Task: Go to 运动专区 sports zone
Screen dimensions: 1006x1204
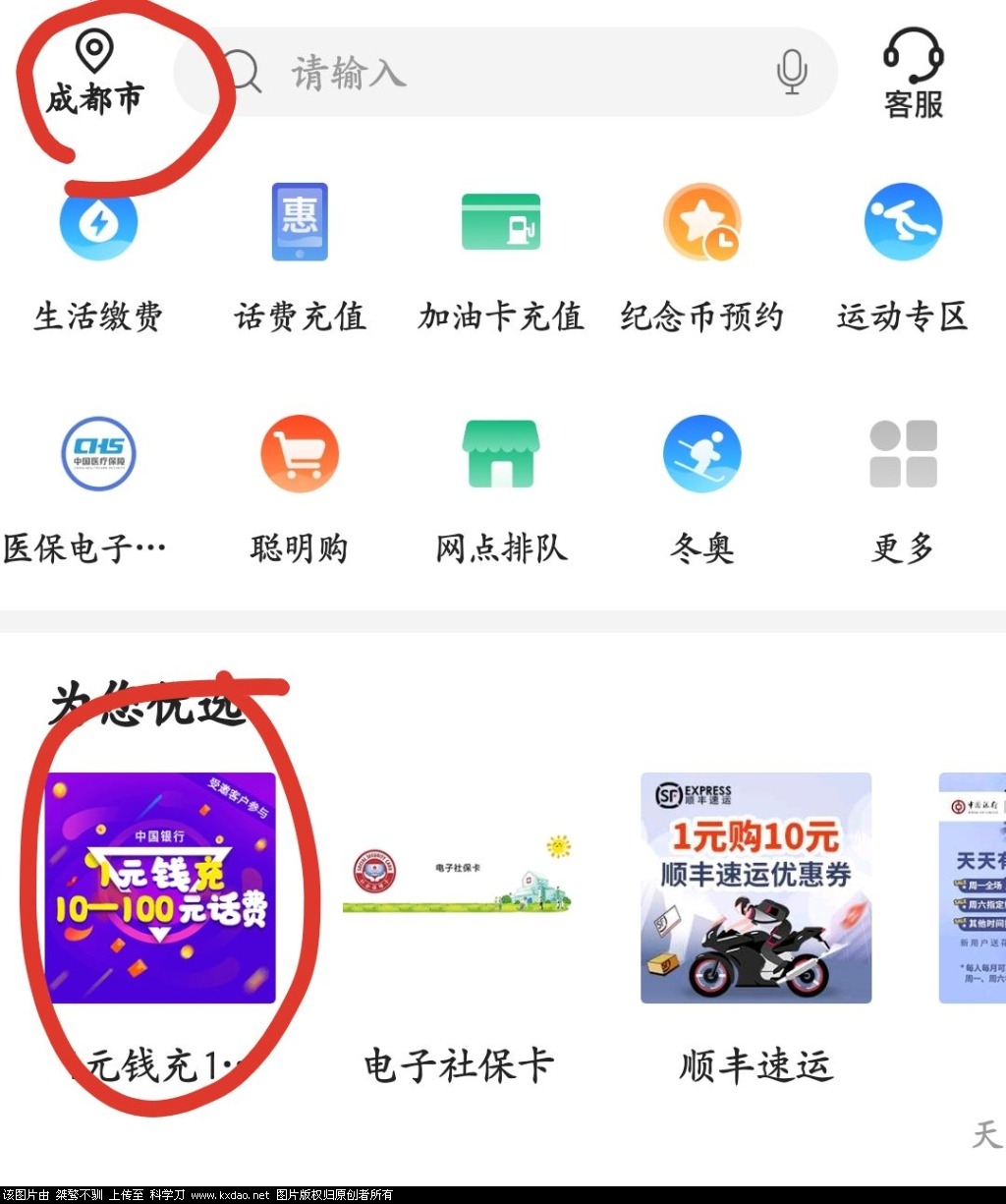Action: tap(903, 258)
